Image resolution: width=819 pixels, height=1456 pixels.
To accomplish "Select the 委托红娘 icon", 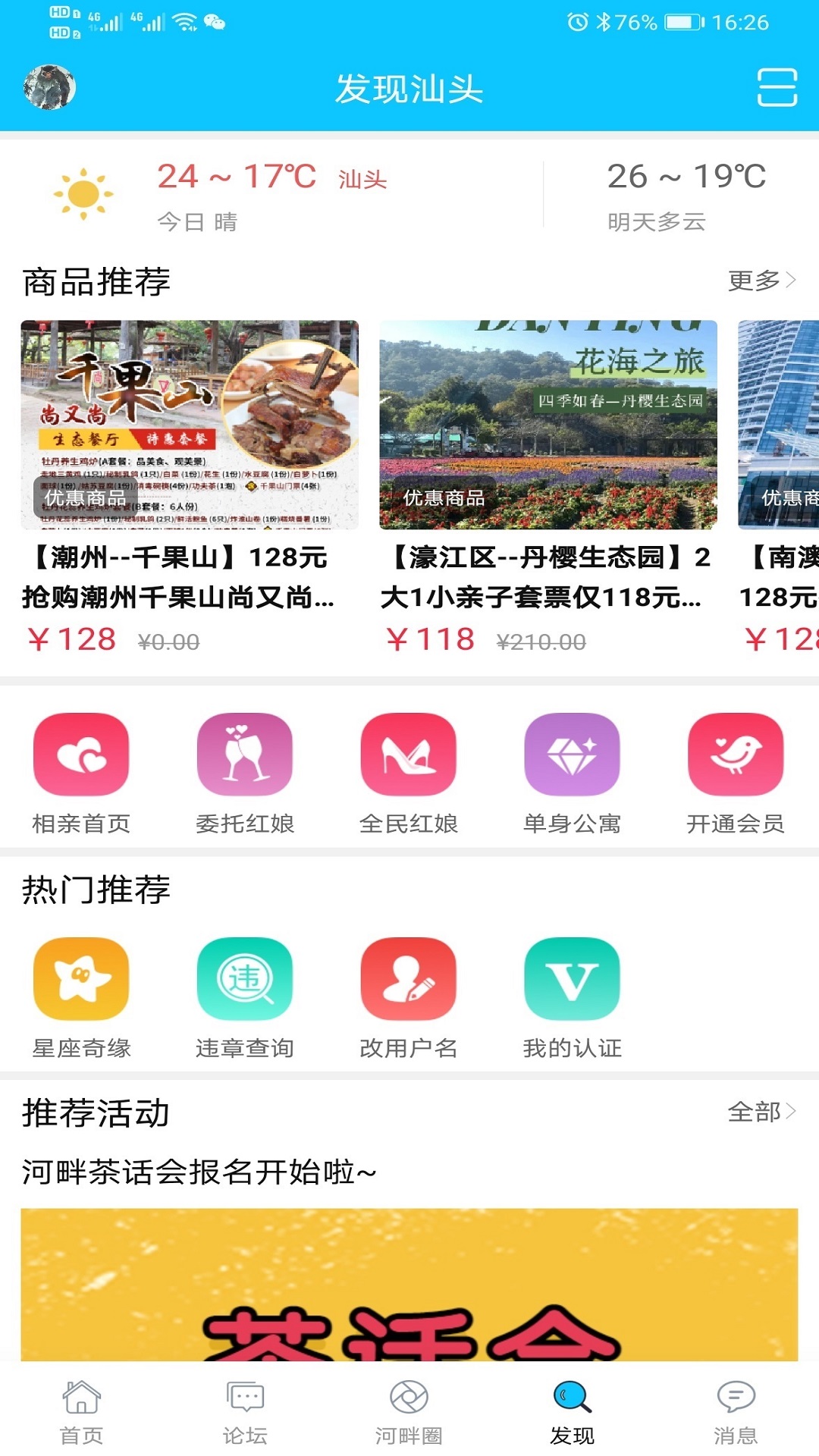I will point(244,756).
